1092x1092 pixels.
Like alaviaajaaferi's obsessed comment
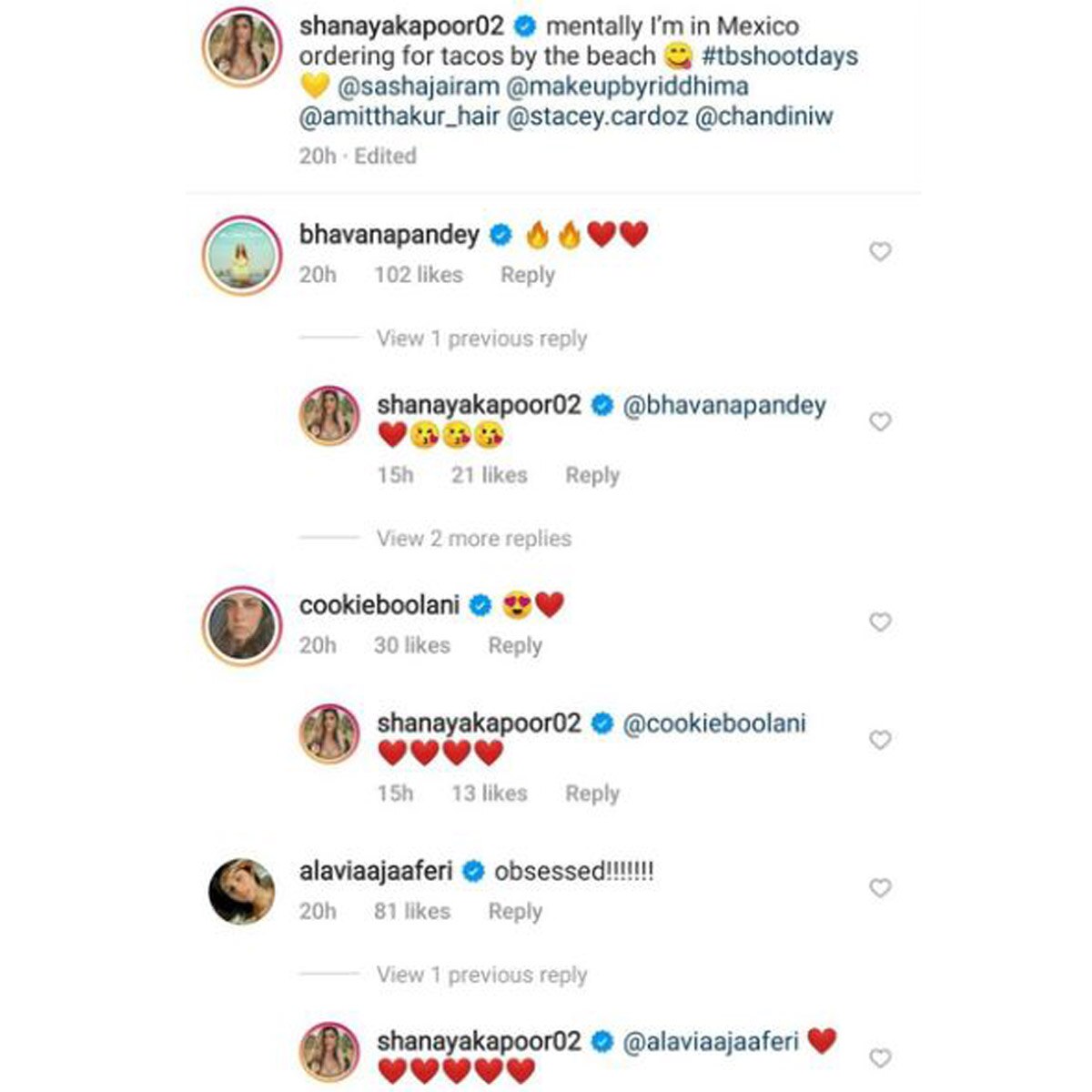(879, 888)
